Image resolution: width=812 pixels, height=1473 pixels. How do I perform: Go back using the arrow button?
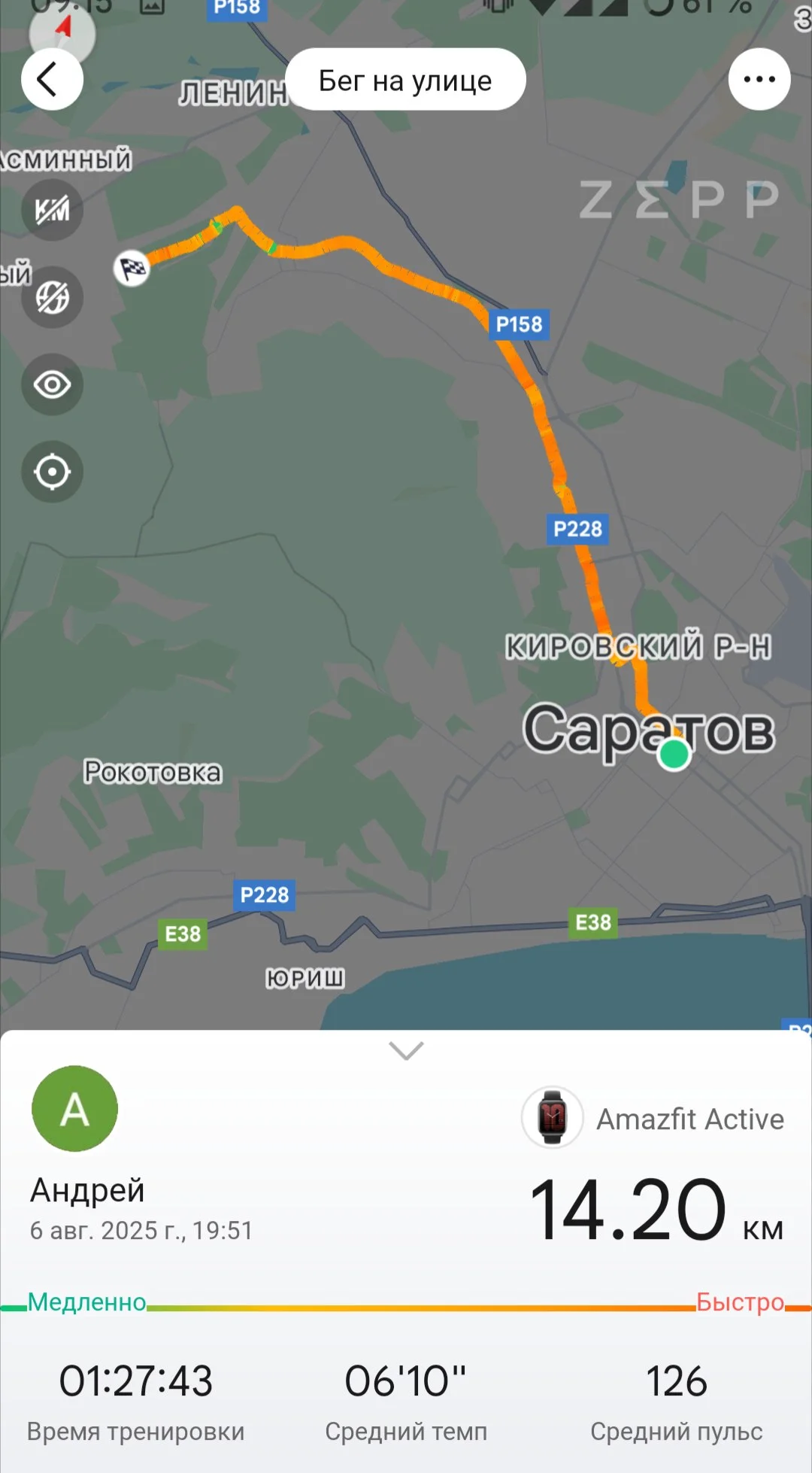pyautogui.click(x=51, y=80)
